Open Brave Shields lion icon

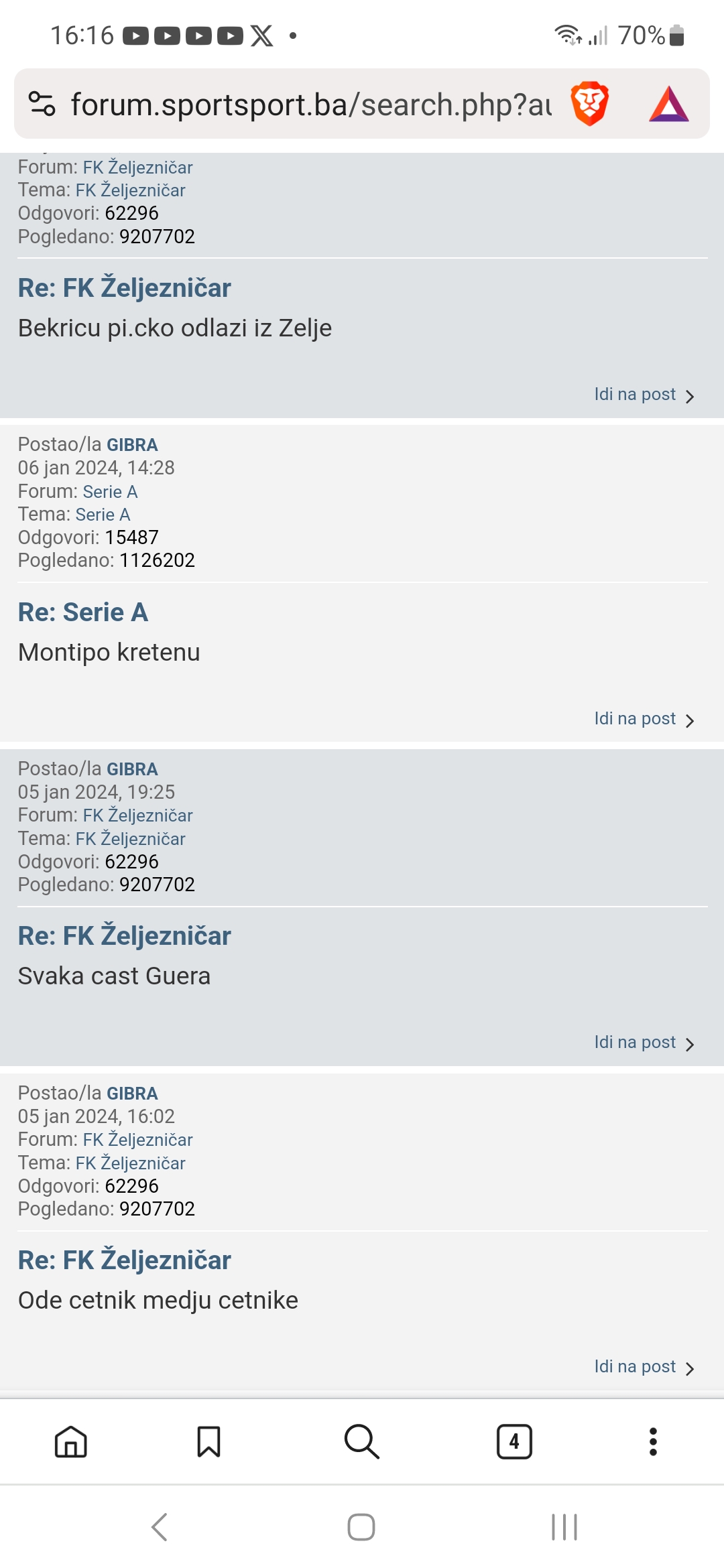(589, 104)
